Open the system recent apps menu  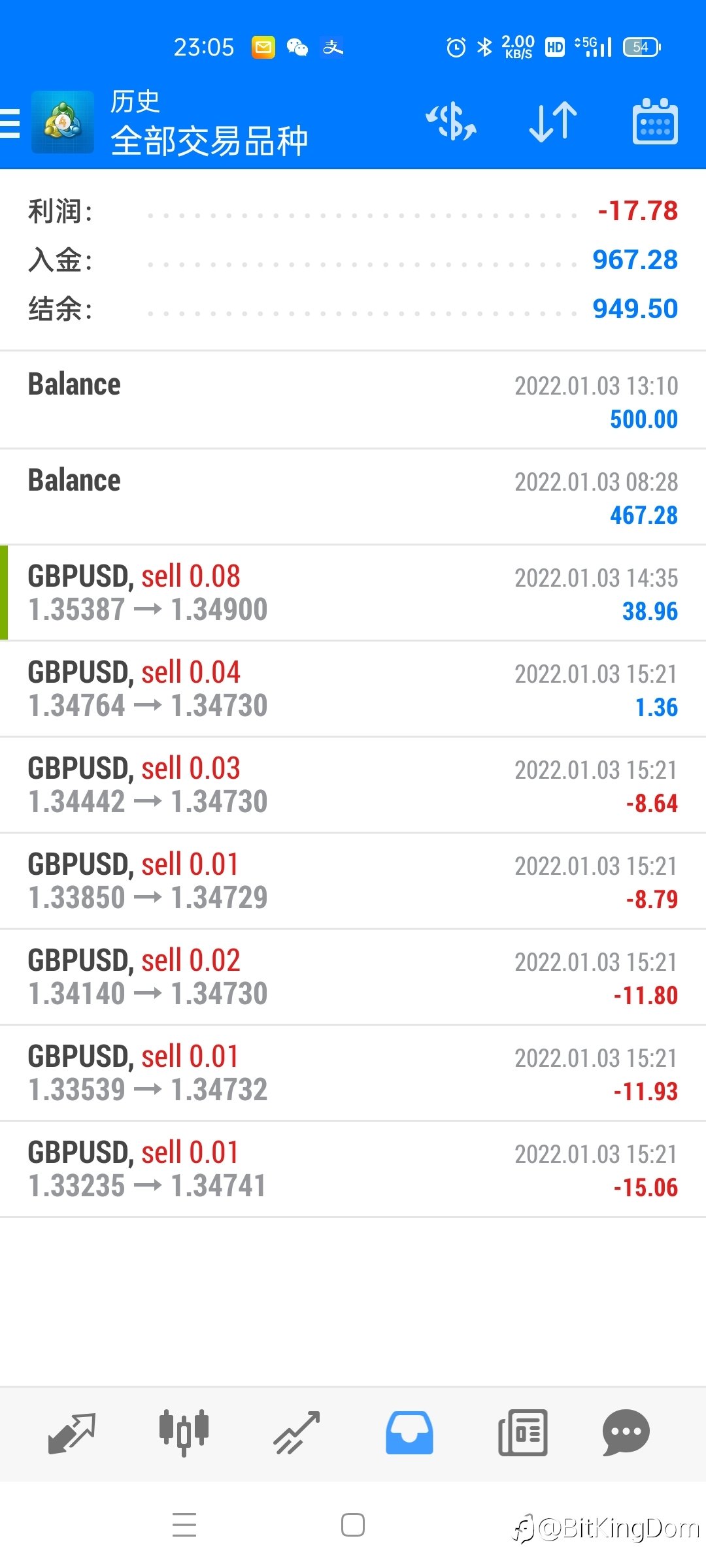point(184,1525)
